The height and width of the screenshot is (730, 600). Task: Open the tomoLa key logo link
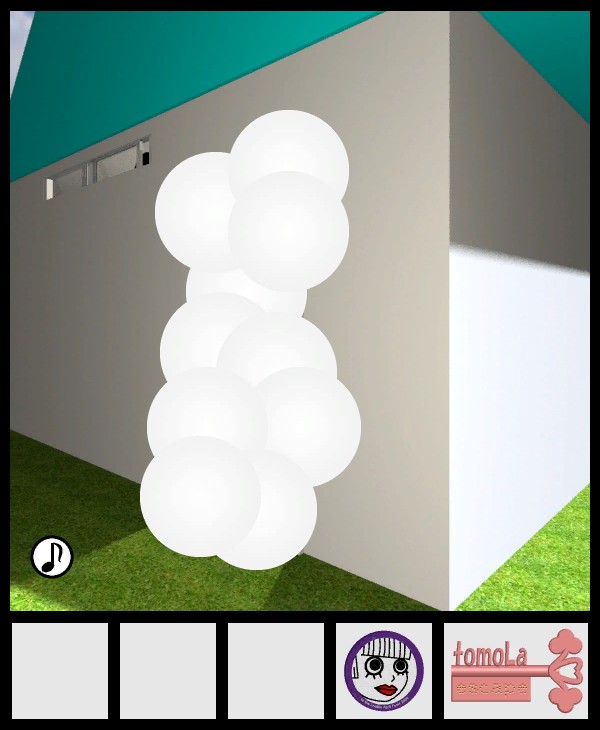pos(516,671)
